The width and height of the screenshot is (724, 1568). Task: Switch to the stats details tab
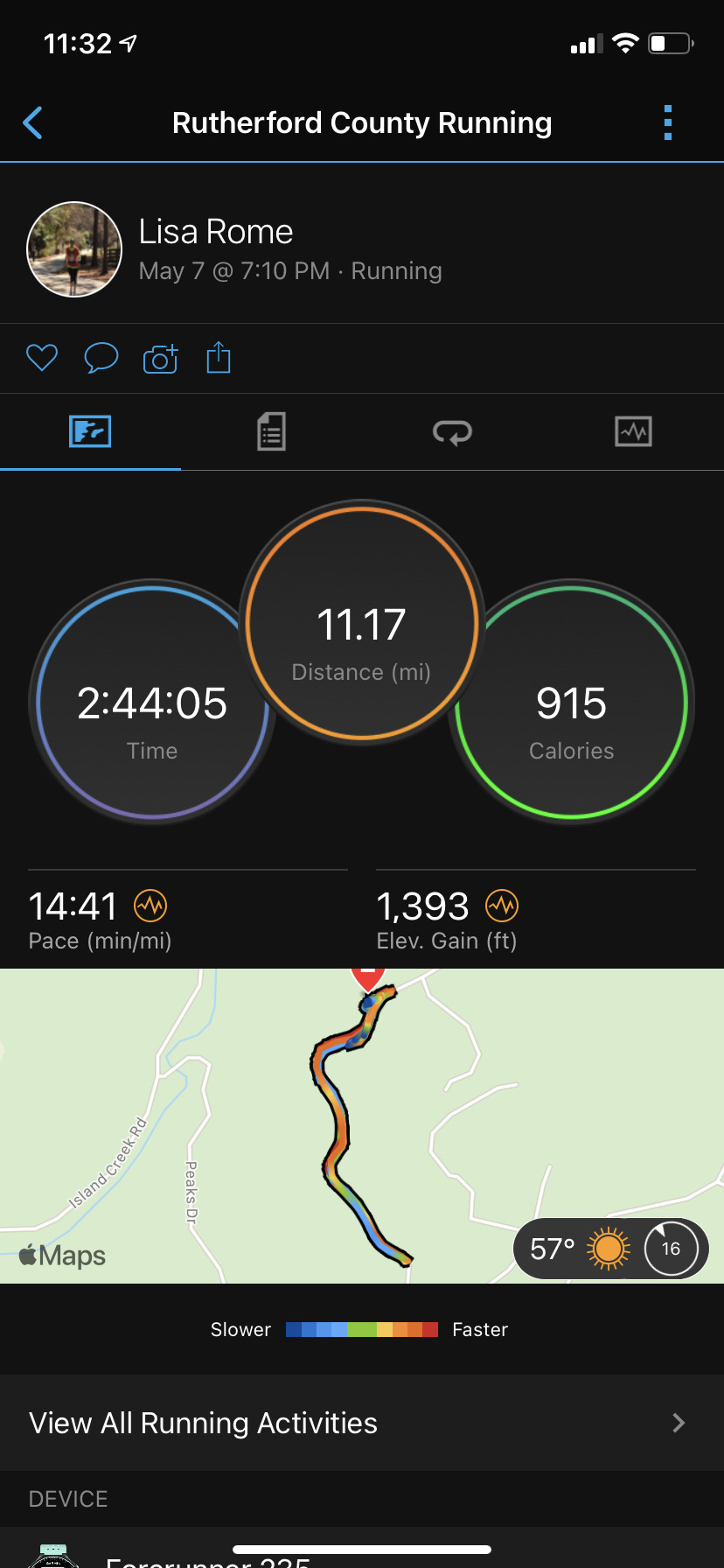(271, 432)
